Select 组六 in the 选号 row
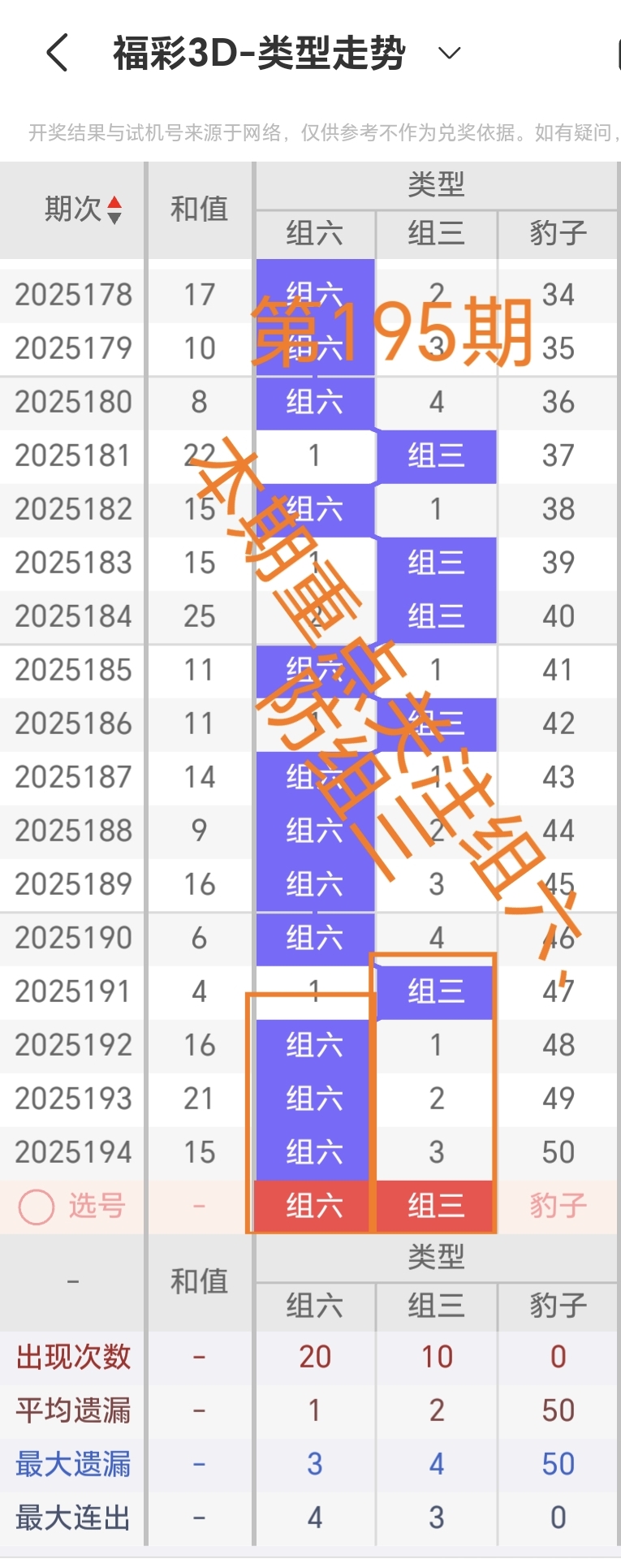Viewport: 621px width, 1568px height. pos(314,1206)
